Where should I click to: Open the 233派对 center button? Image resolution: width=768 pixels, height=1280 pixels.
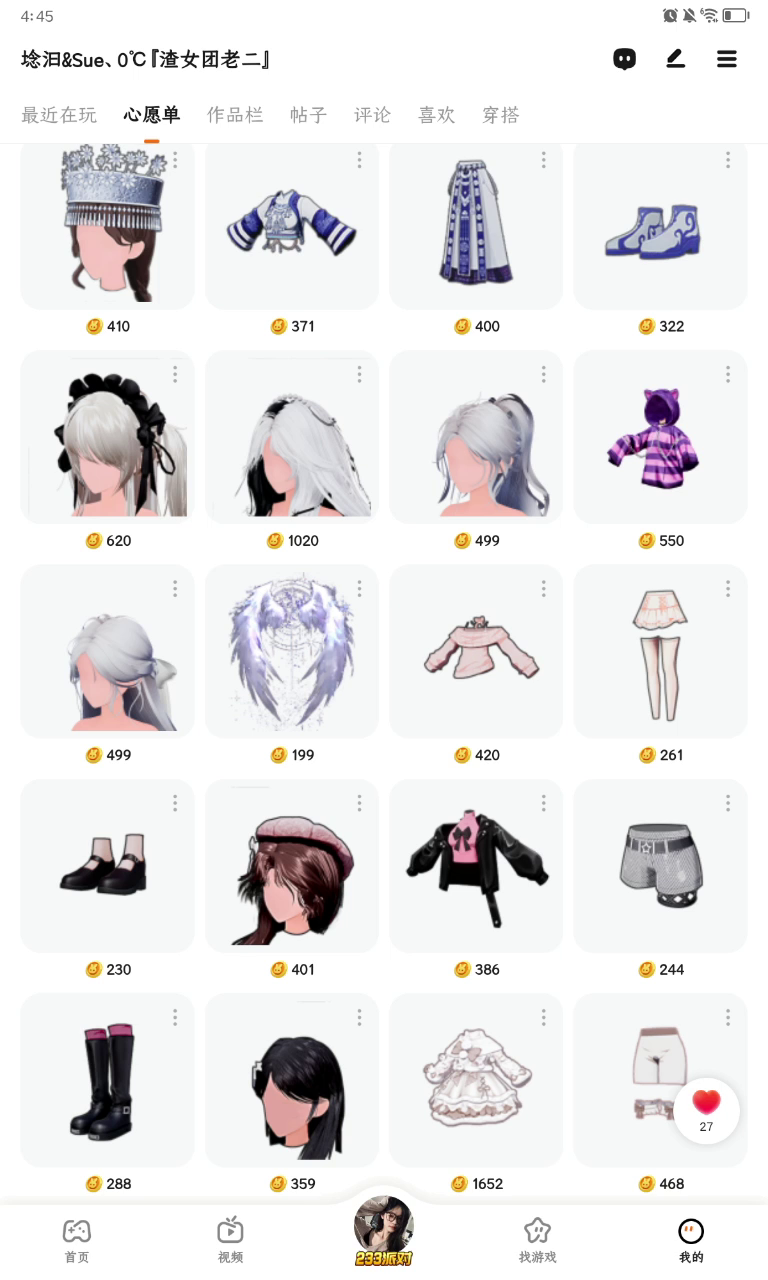pyautogui.click(x=384, y=1232)
